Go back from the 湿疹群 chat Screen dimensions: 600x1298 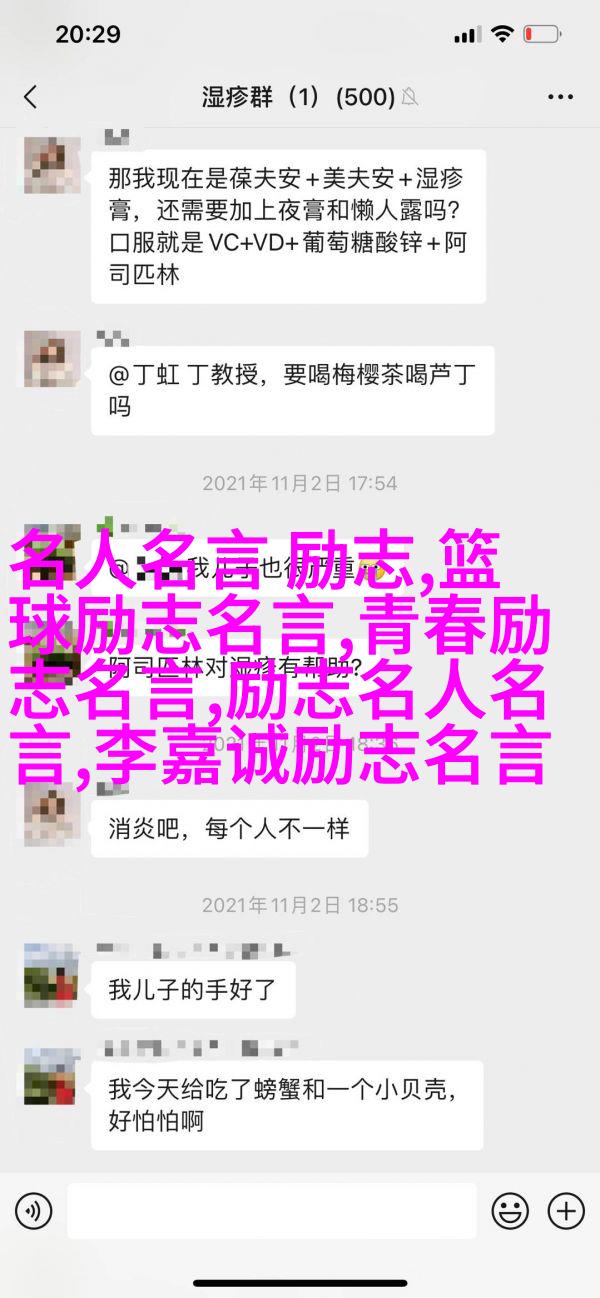click(30, 97)
